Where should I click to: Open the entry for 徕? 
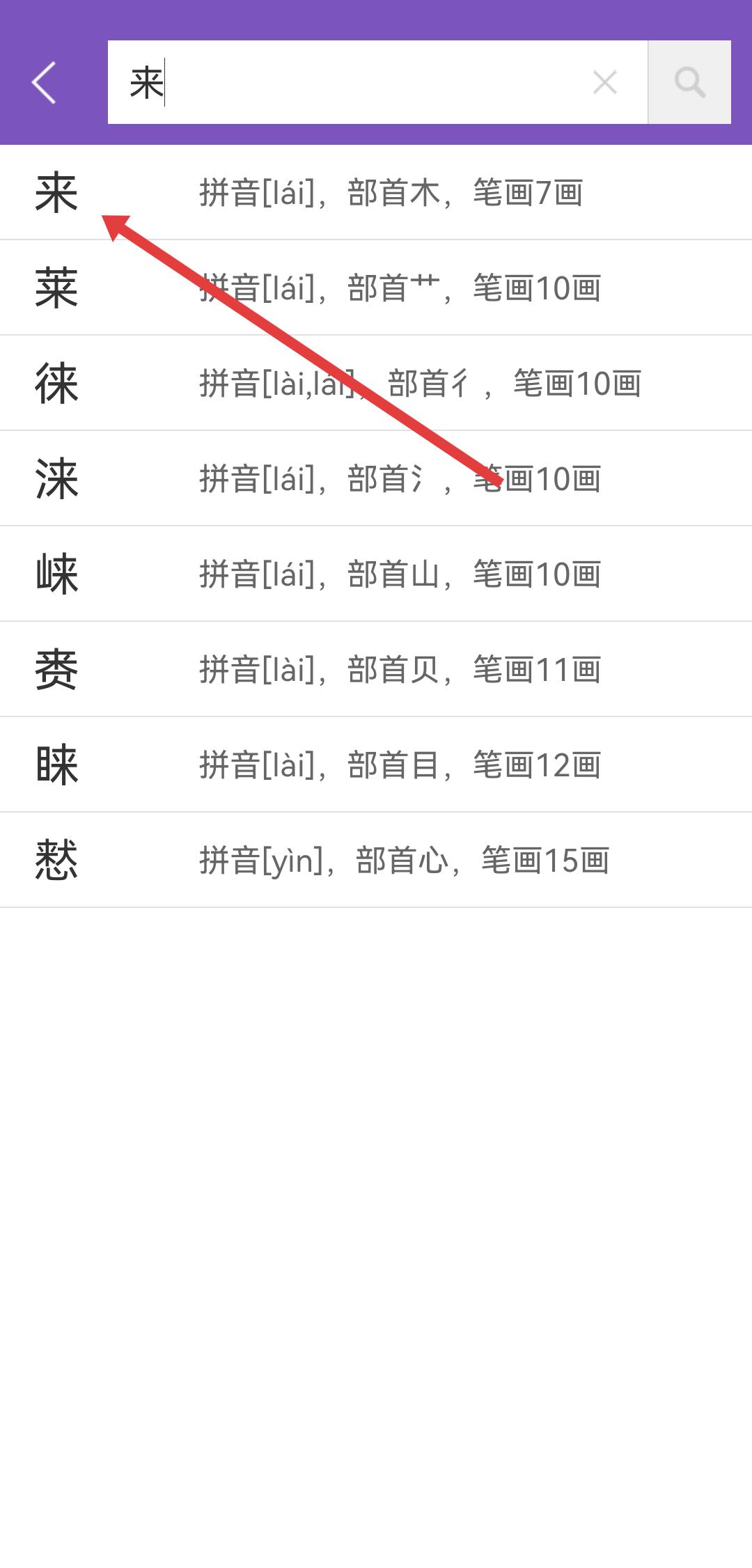[x=376, y=384]
